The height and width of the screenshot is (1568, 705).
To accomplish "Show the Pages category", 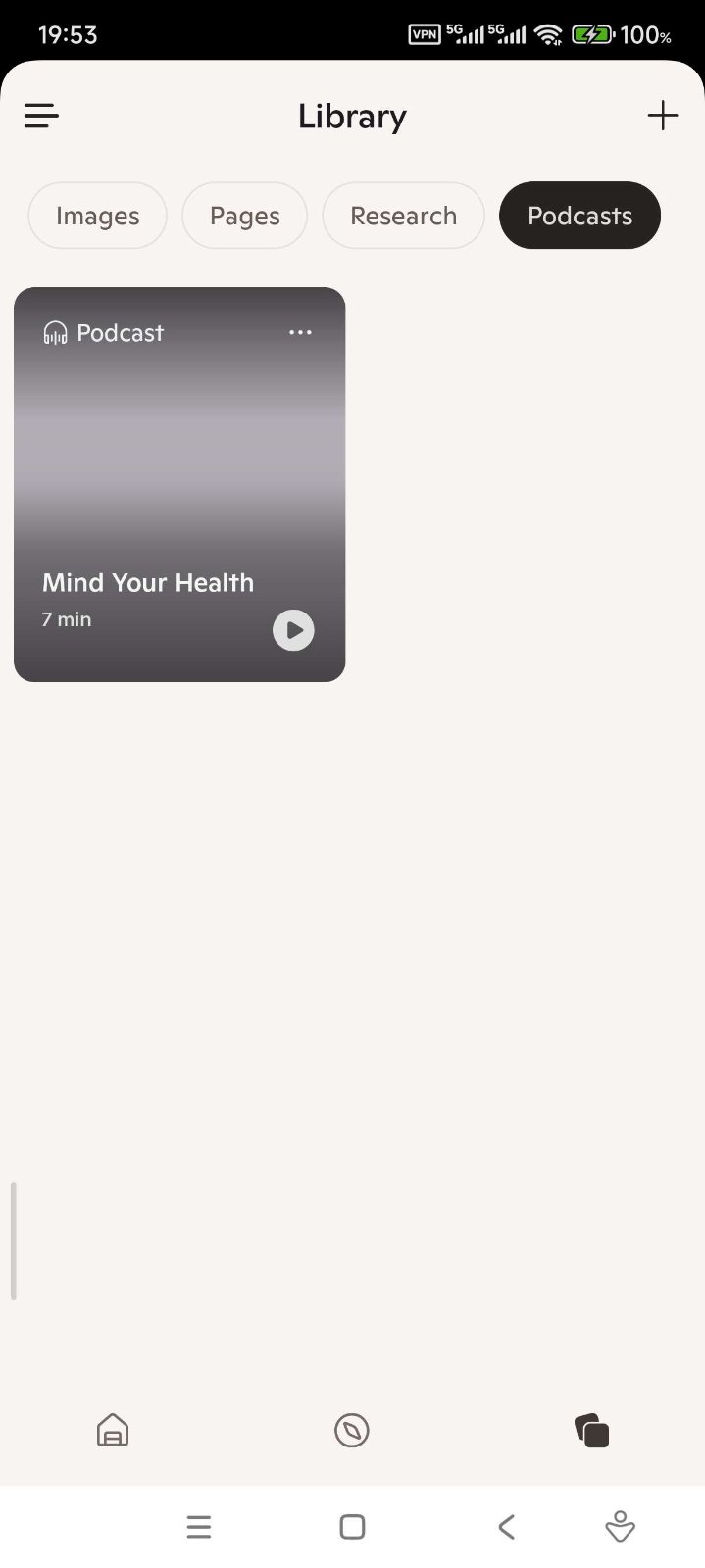I will click(245, 216).
